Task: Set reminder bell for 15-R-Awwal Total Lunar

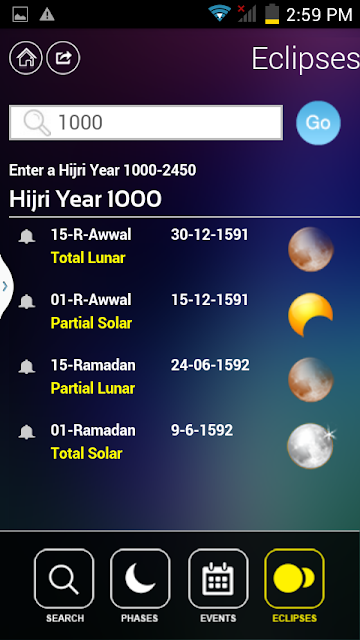Action: [27, 236]
